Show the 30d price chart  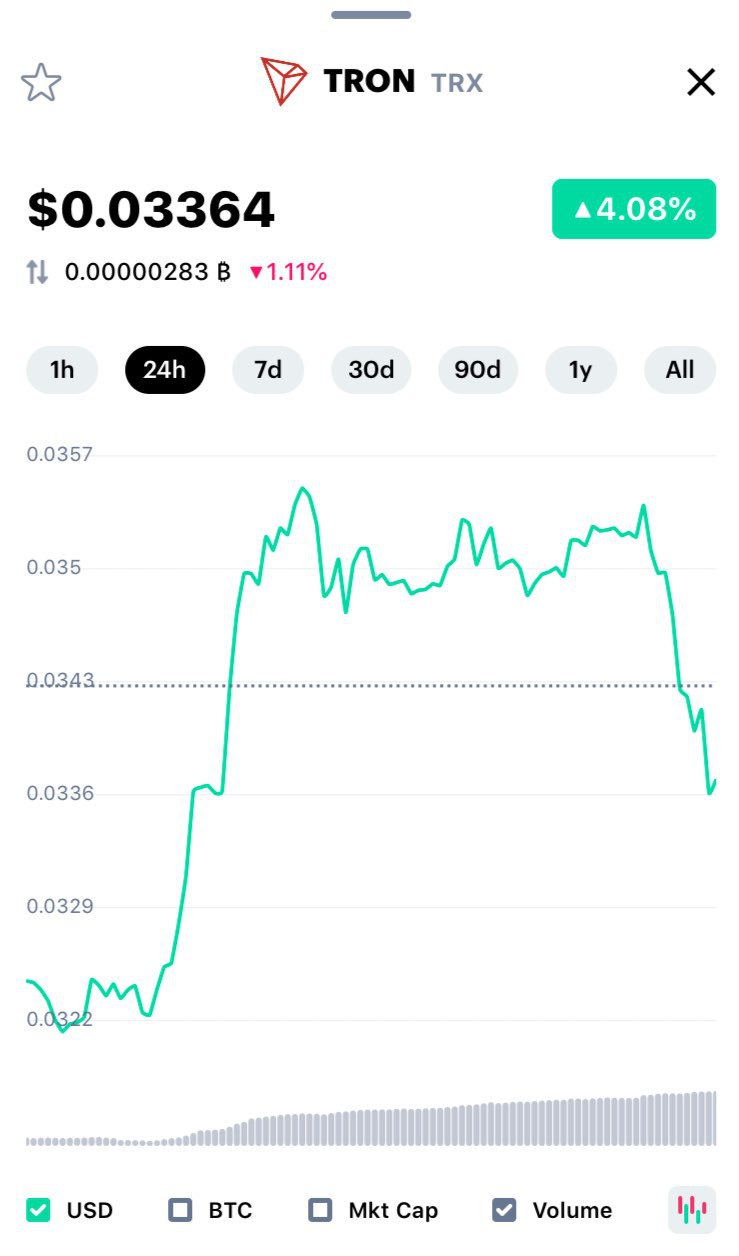point(371,370)
